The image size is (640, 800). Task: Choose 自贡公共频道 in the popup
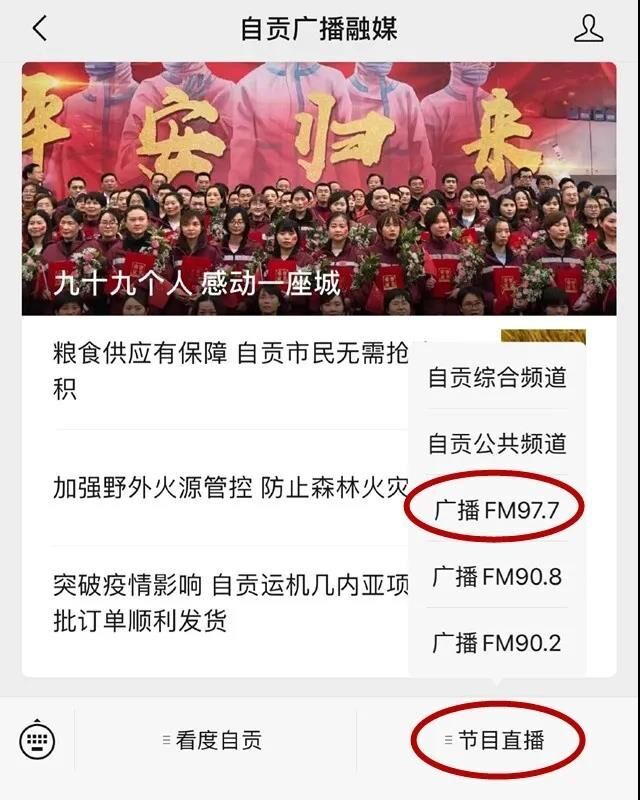tap(497, 442)
